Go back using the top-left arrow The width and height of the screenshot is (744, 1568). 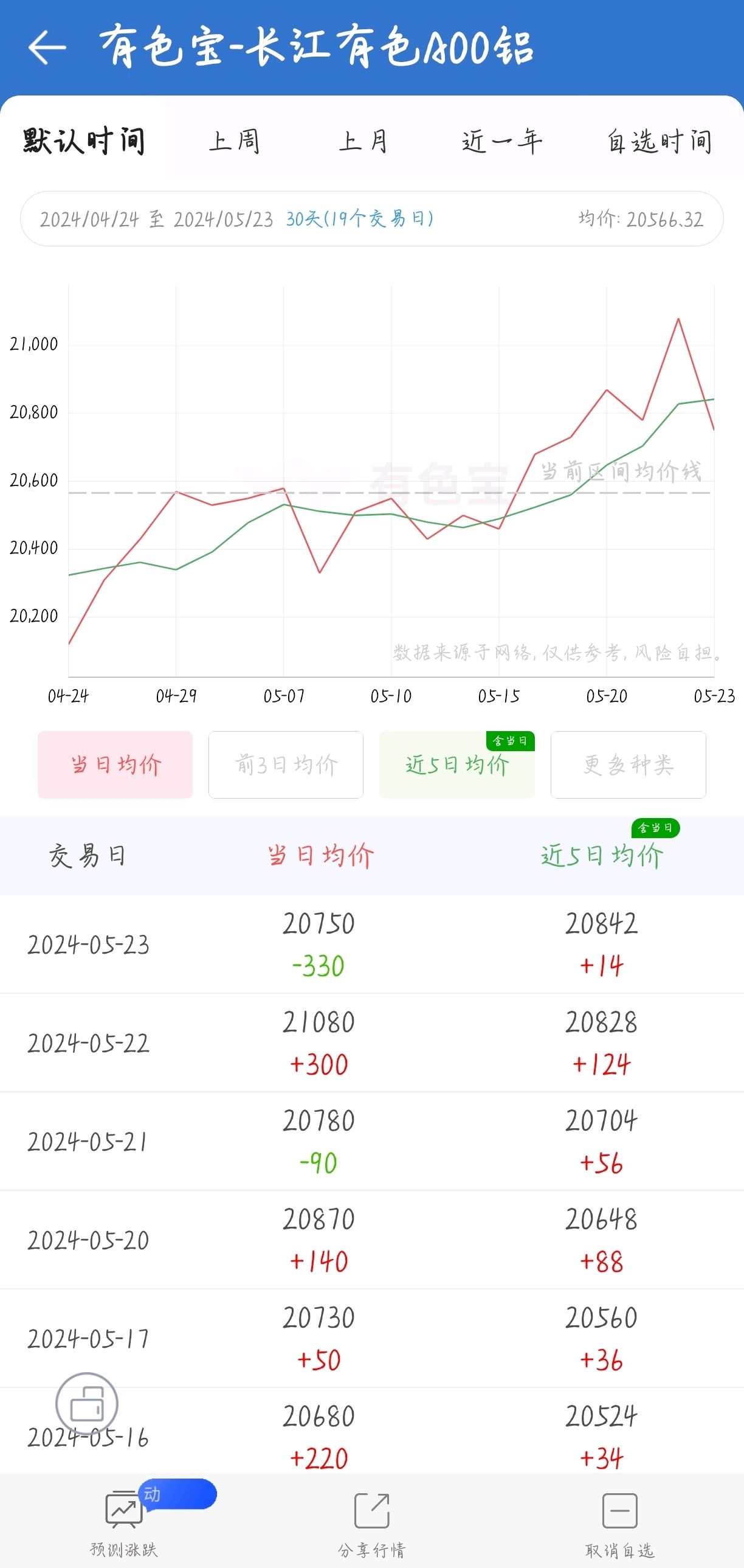click(x=47, y=47)
